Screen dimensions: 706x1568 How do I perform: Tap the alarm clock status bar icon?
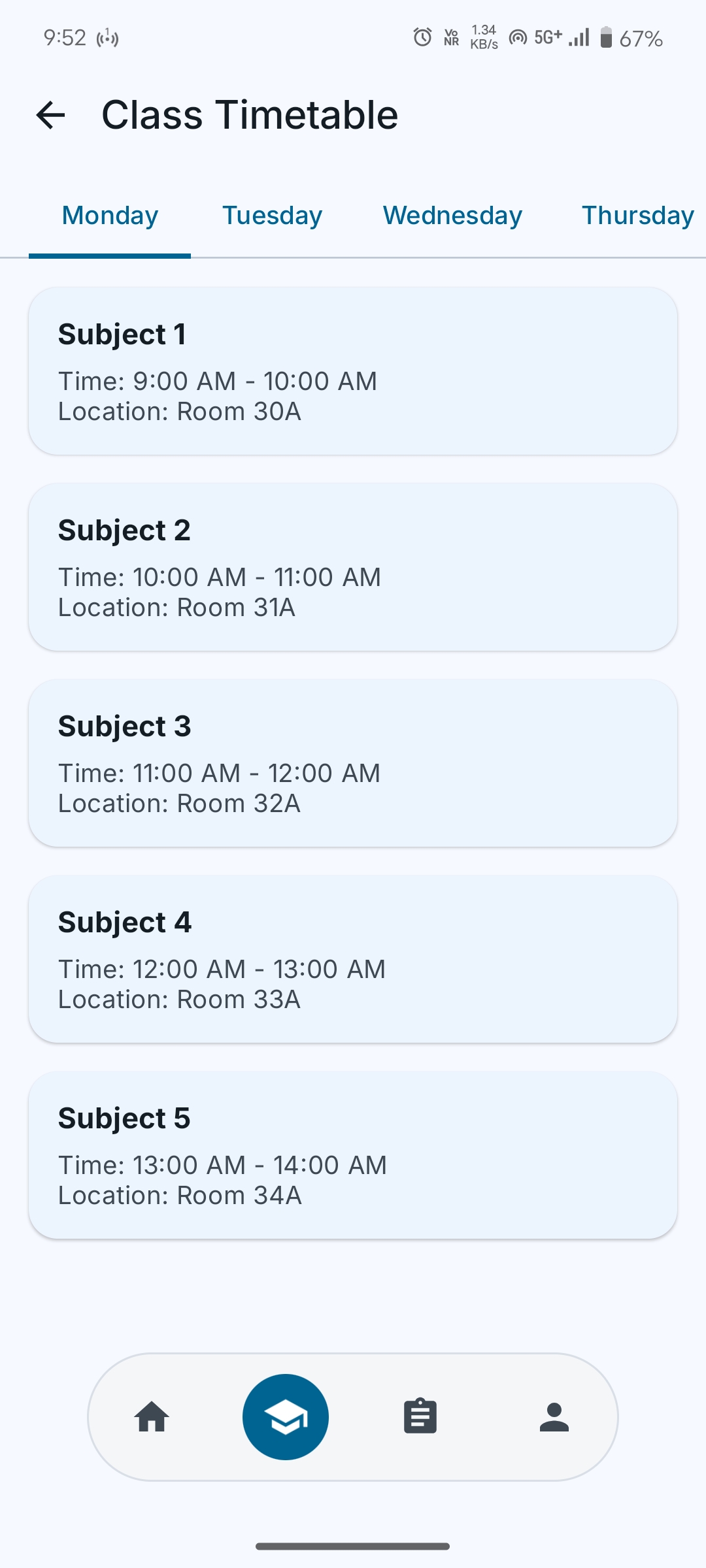(x=420, y=37)
